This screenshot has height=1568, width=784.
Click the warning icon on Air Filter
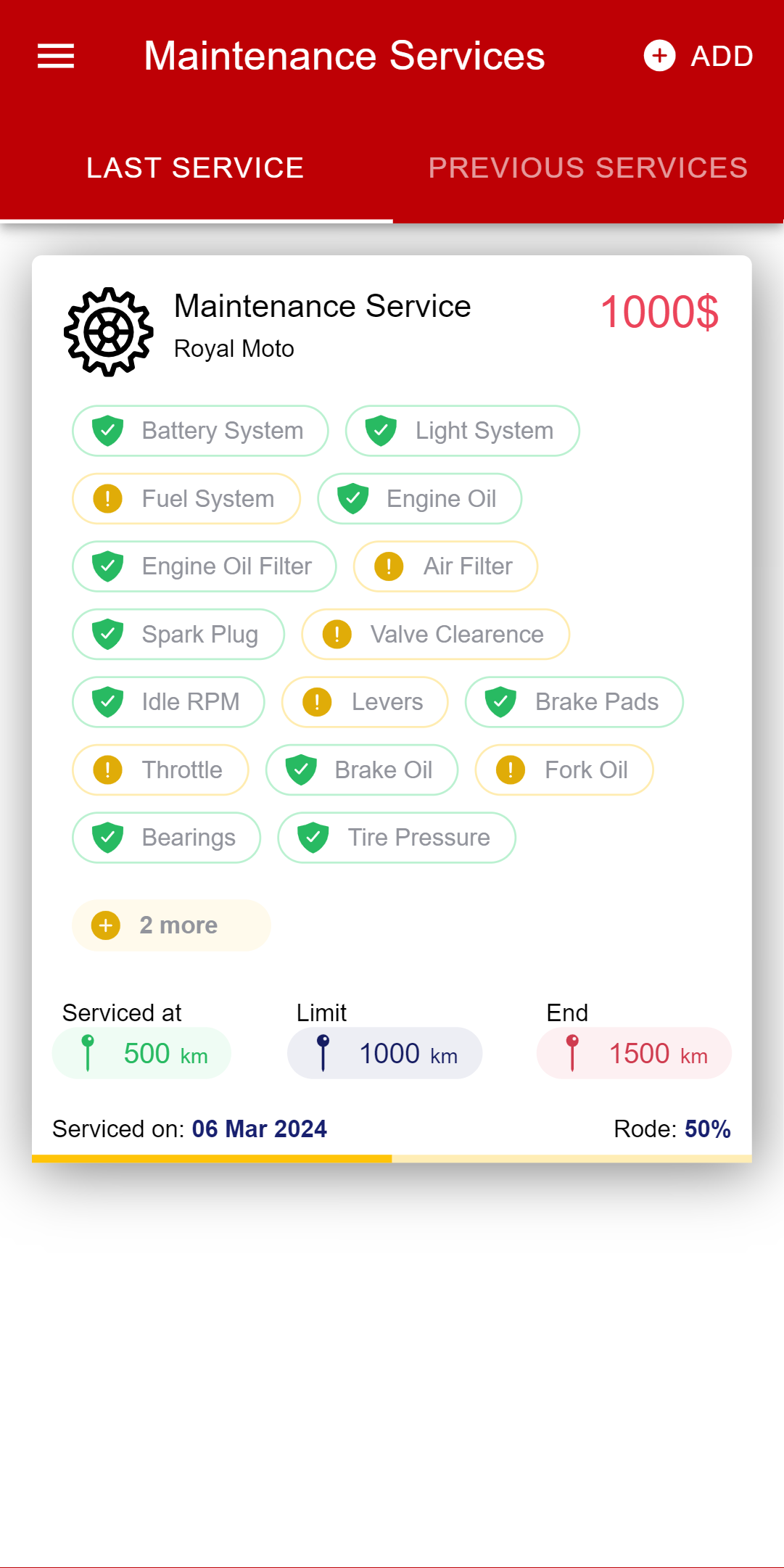pyautogui.click(x=389, y=566)
